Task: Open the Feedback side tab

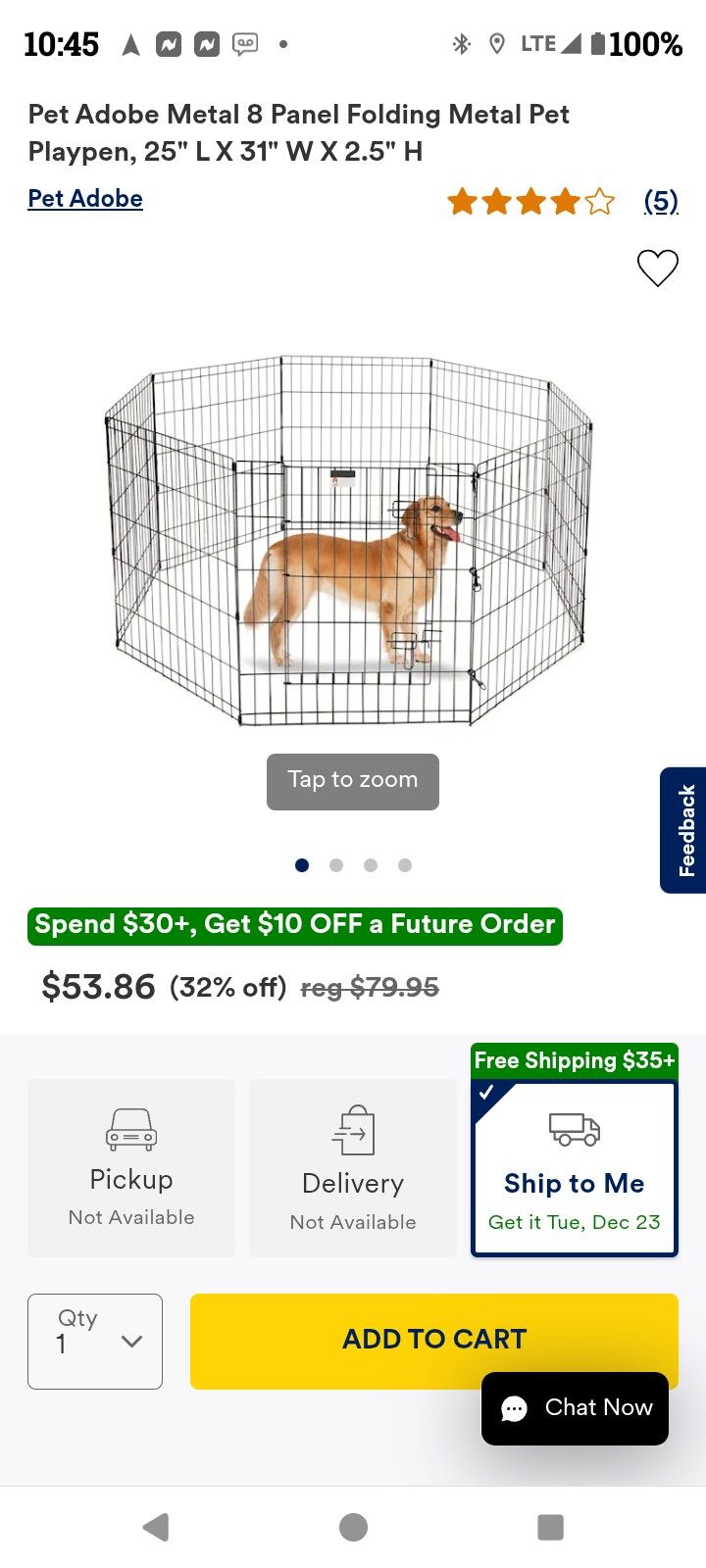Action: pos(683,830)
